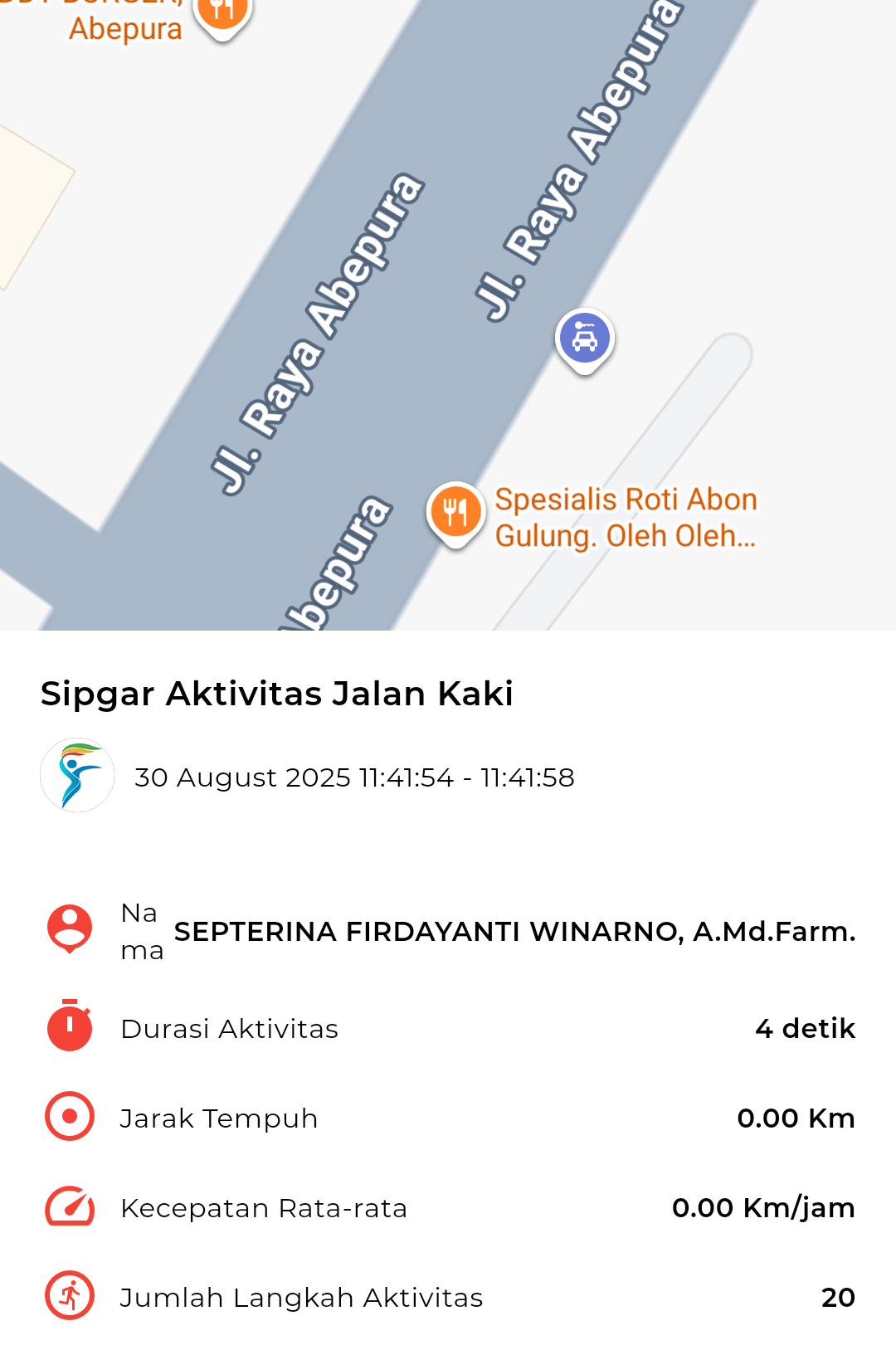Open the purple car service map pin
The height and width of the screenshot is (1345, 896).
coord(585,339)
